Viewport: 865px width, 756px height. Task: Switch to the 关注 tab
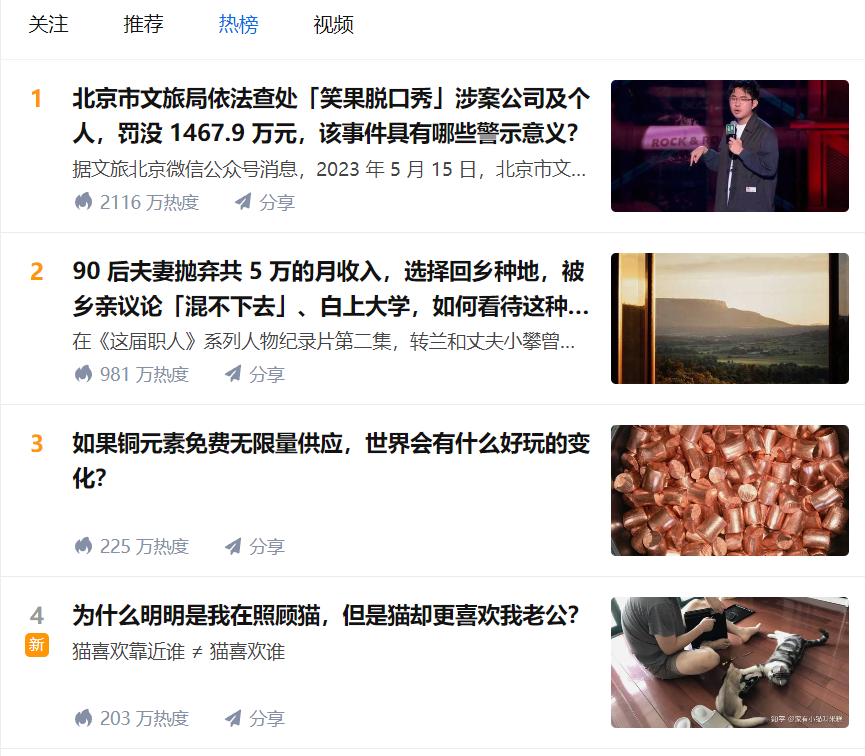tap(48, 25)
